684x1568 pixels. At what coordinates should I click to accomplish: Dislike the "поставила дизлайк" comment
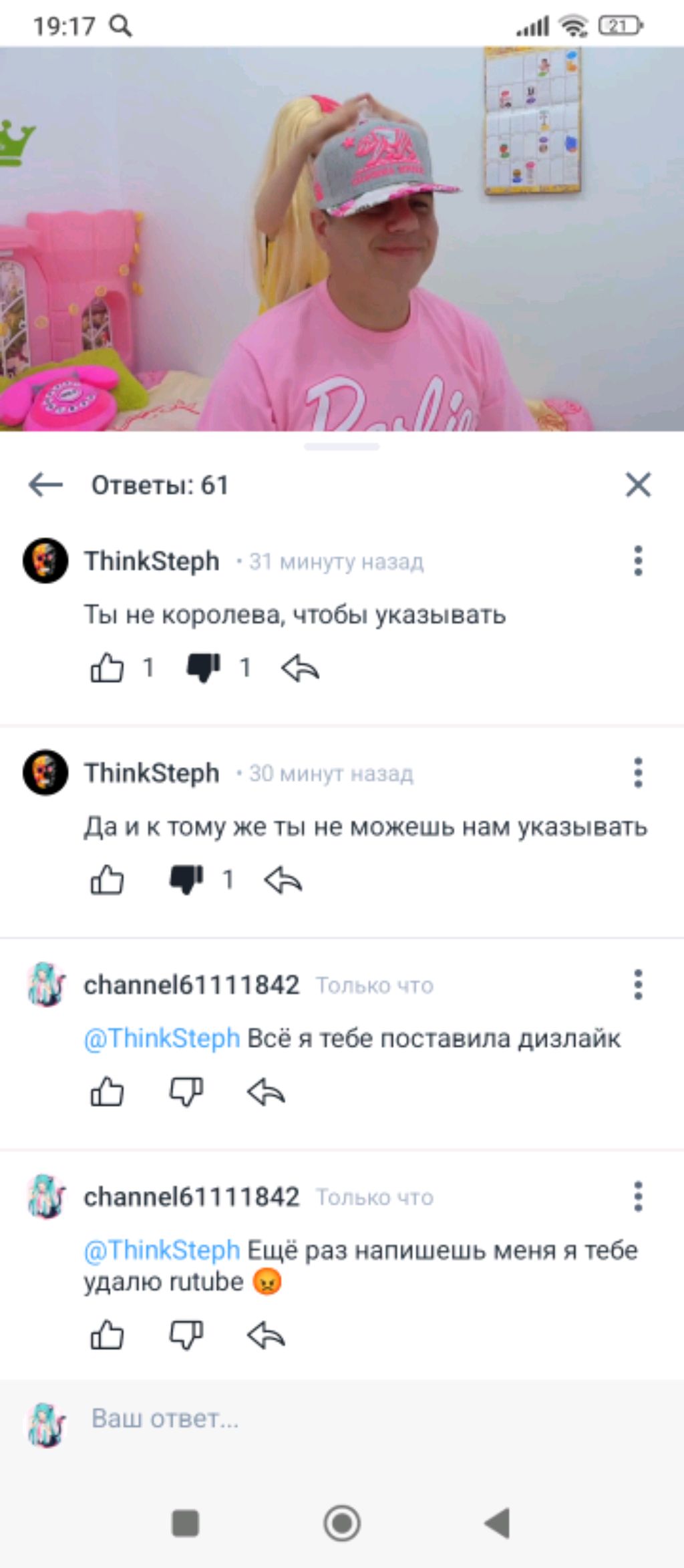[186, 1093]
